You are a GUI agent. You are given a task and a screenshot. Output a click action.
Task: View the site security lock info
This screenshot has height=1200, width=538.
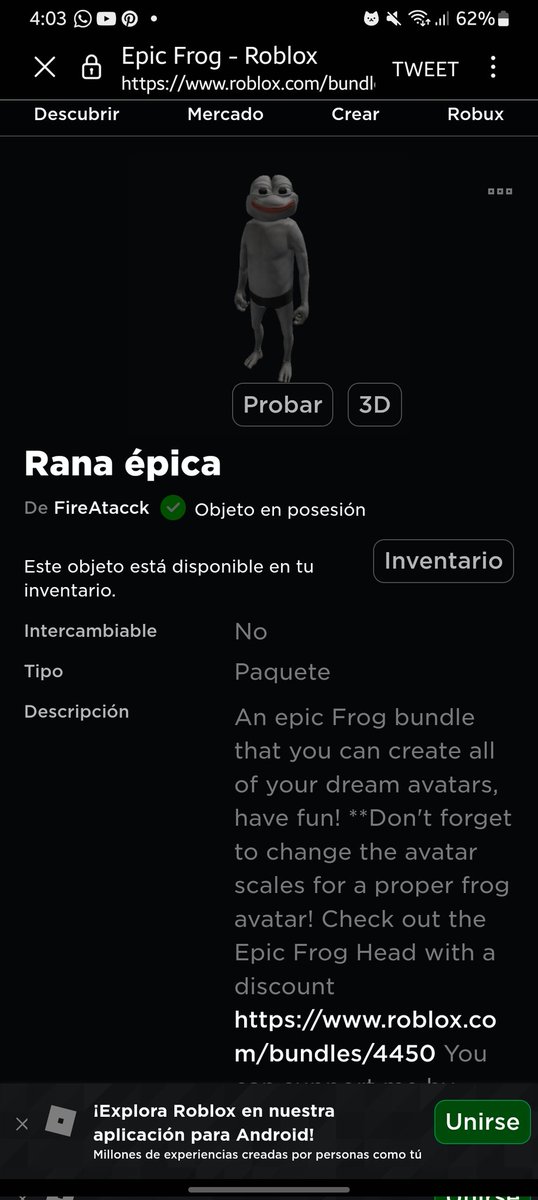91,68
